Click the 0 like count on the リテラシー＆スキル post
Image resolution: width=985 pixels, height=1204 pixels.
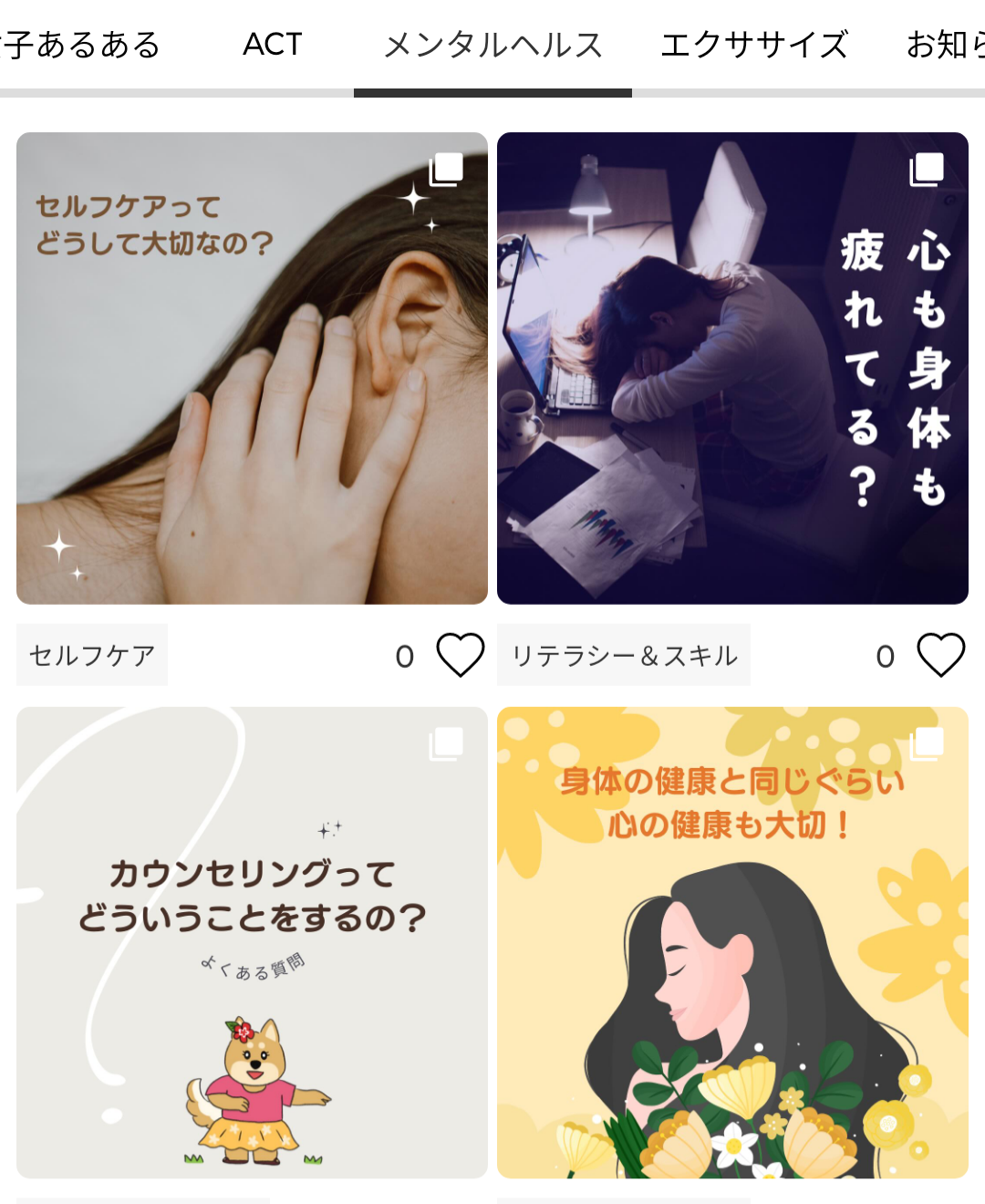pyautogui.click(x=883, y=654)
